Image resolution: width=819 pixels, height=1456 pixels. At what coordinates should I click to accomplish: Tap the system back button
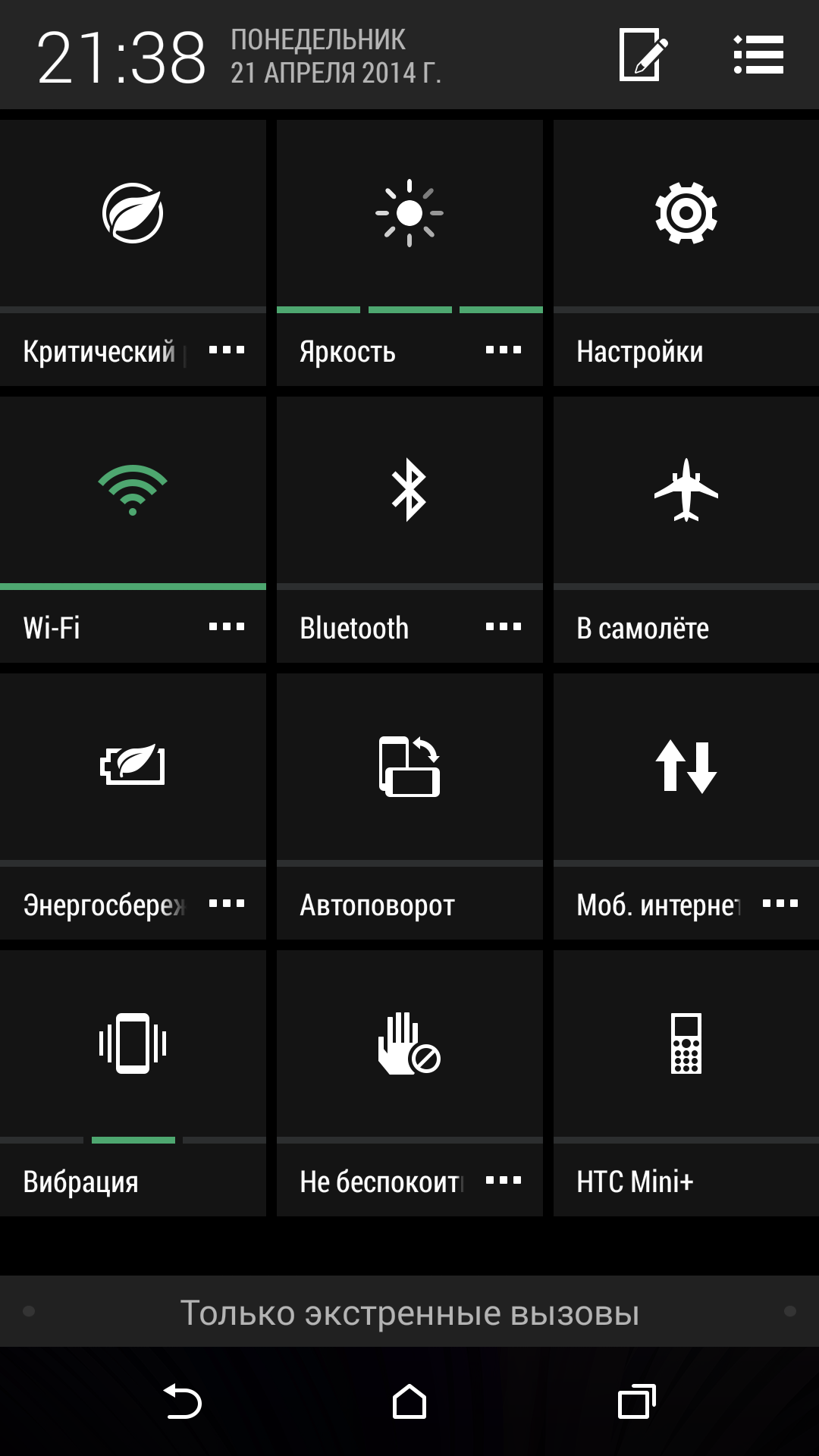pos(183,1401)
